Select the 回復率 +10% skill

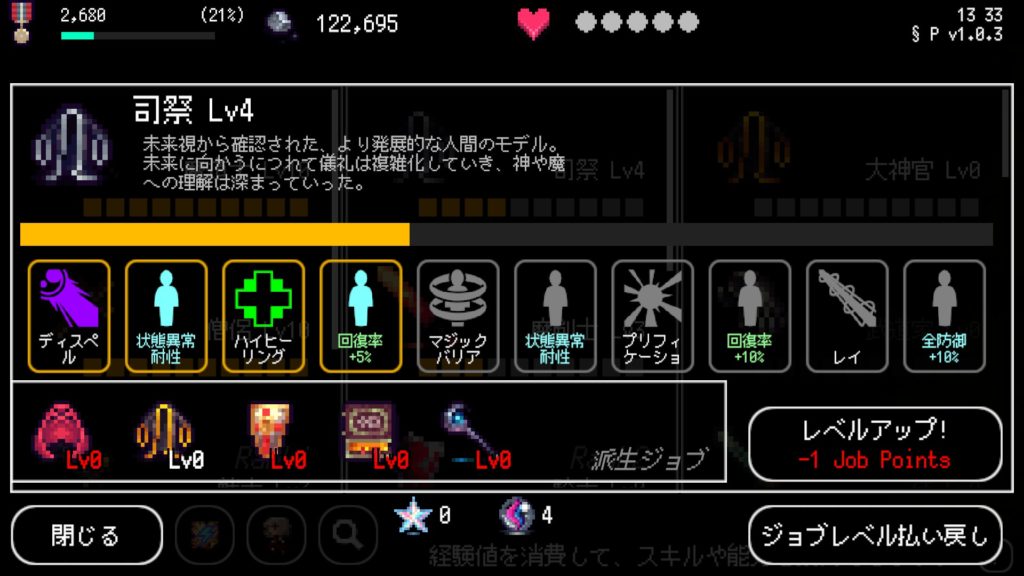pos(749,315)
